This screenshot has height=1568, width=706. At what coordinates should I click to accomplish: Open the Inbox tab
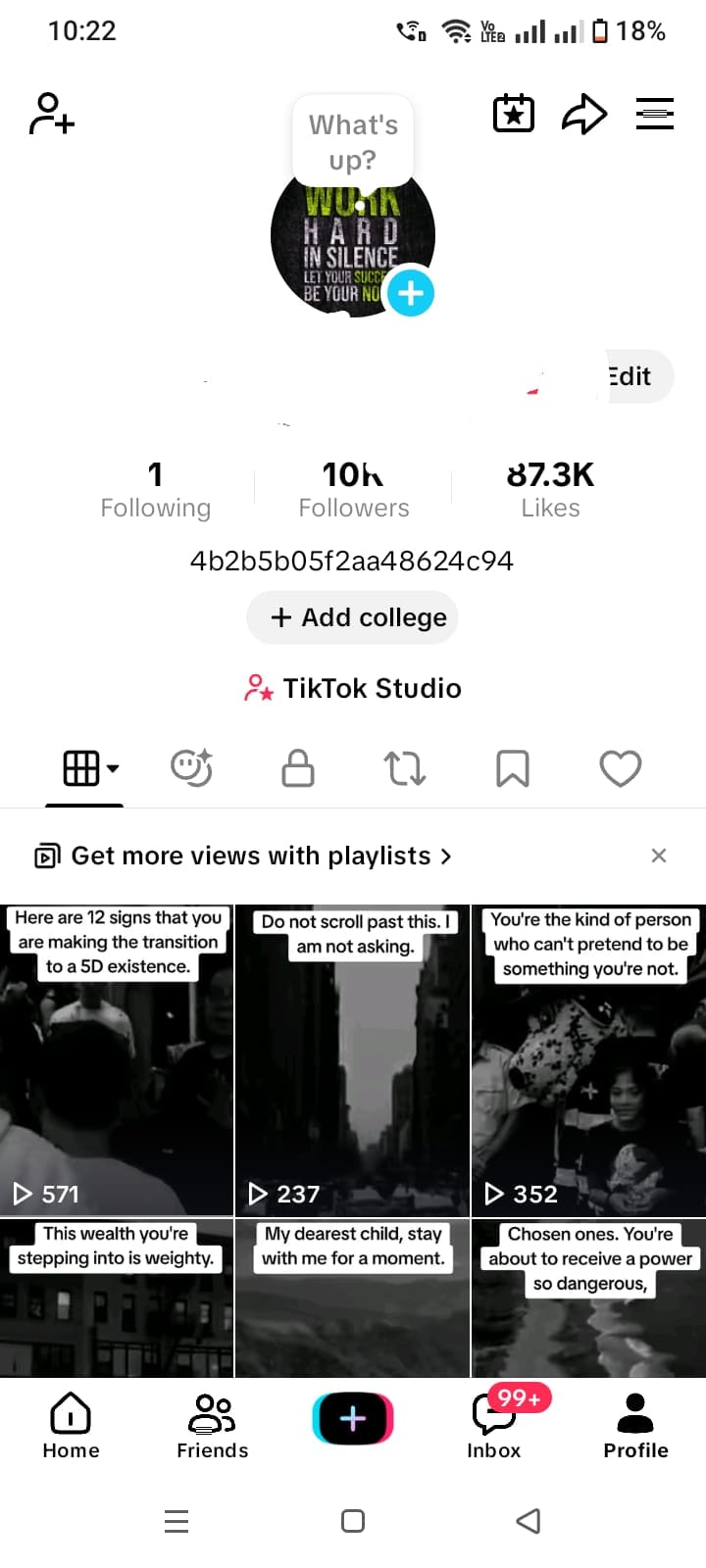494,1426
